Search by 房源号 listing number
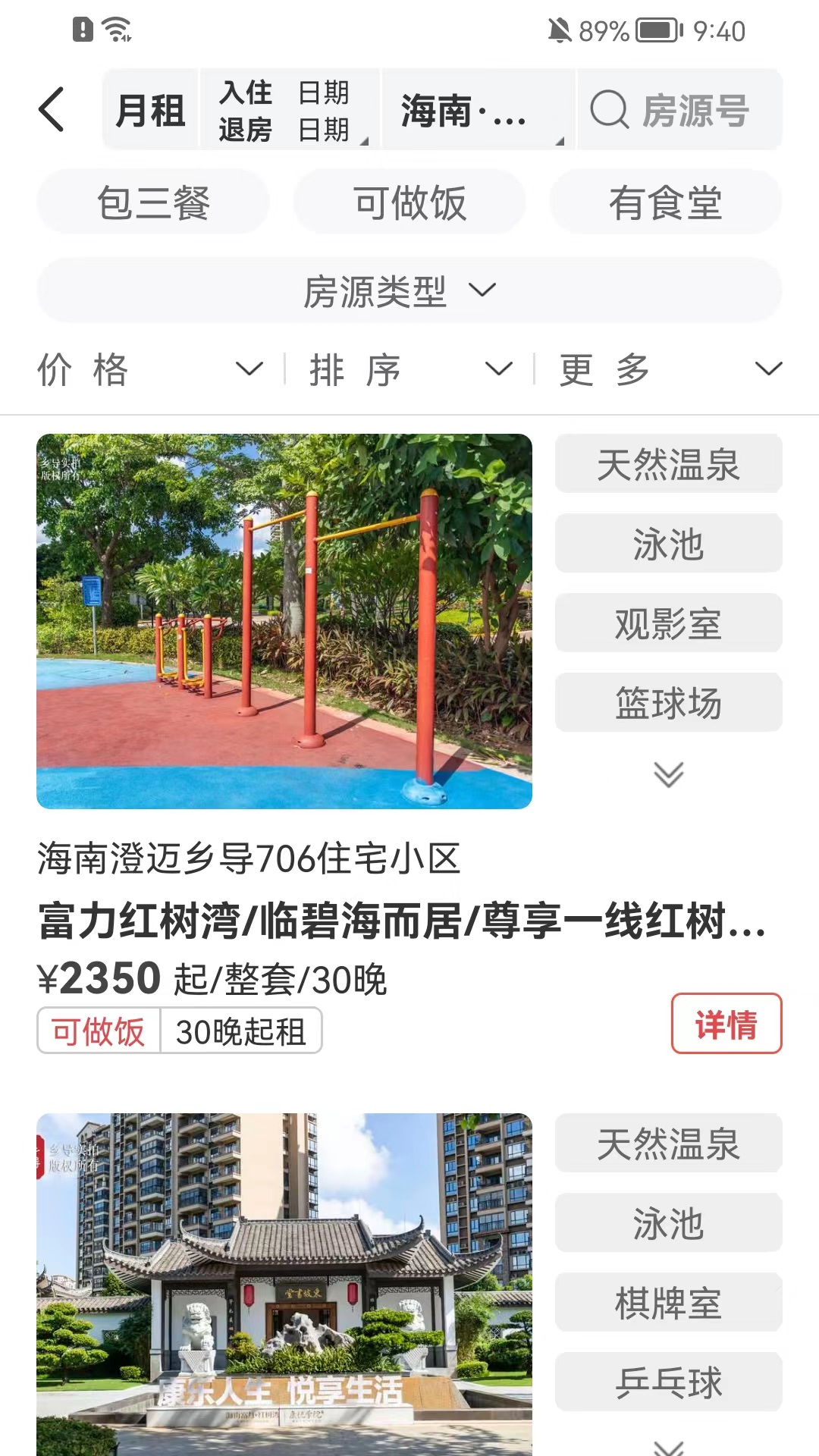Screen dimensions: 819x1456 (680, 110)
